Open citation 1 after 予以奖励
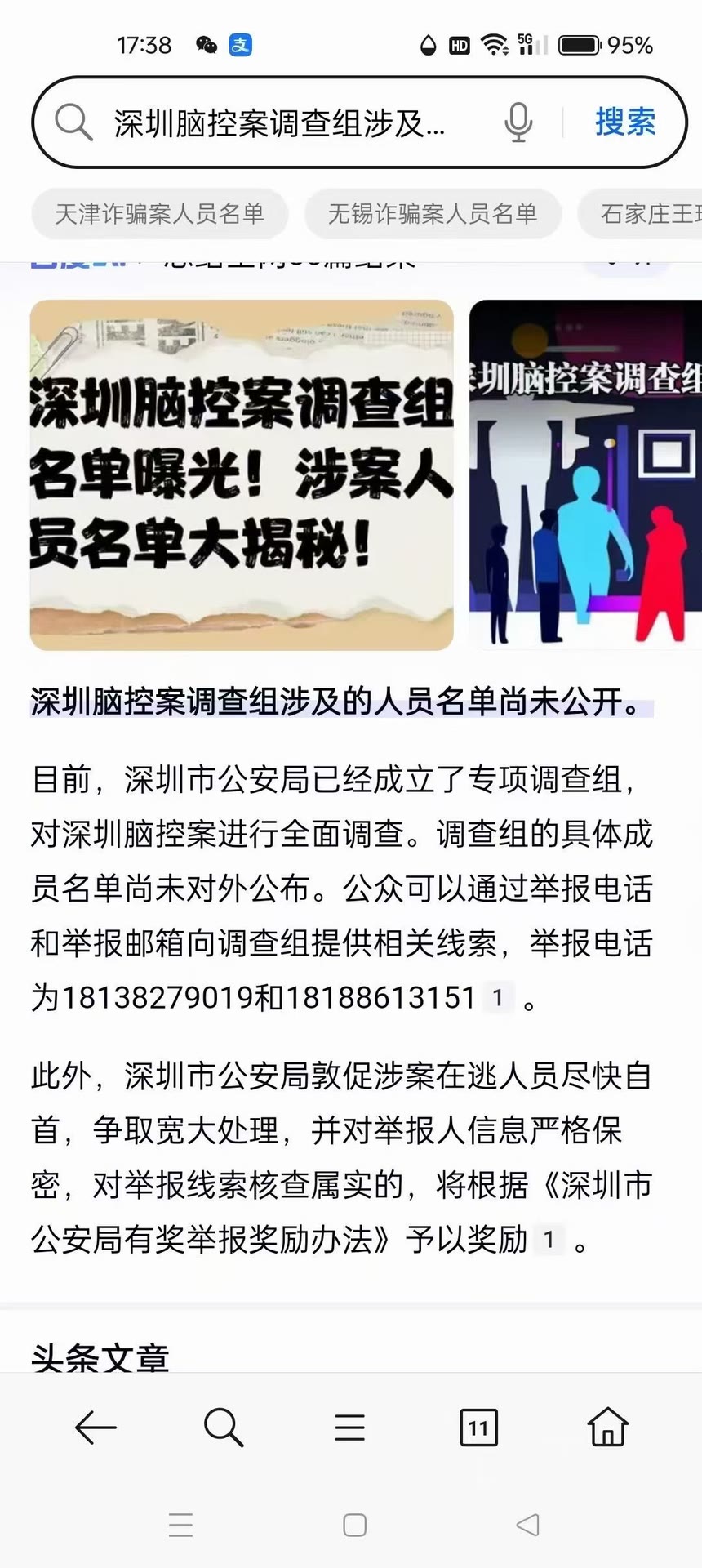The height and width of the screenshot is (1568, 702). [x=549, y=1240]
